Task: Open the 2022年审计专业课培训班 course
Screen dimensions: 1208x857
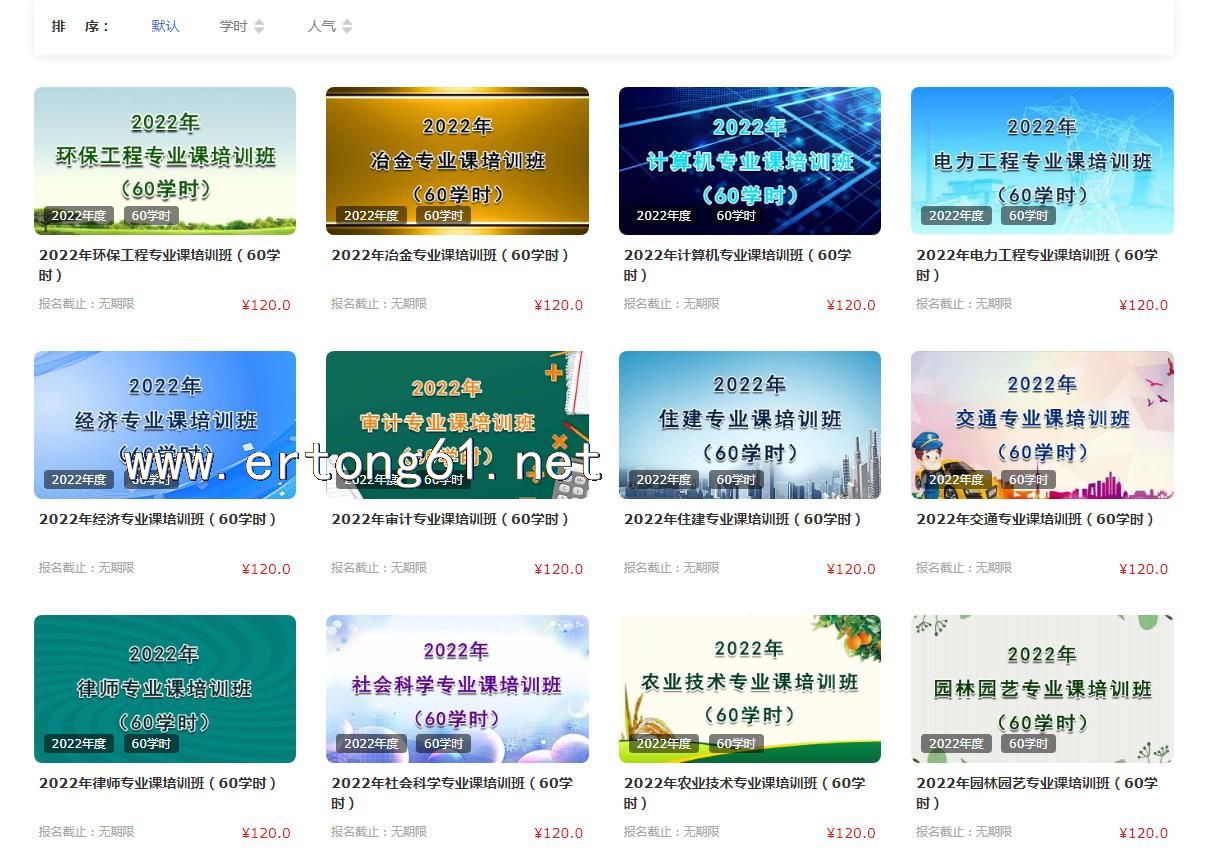Action: click(x=457, y=424)
